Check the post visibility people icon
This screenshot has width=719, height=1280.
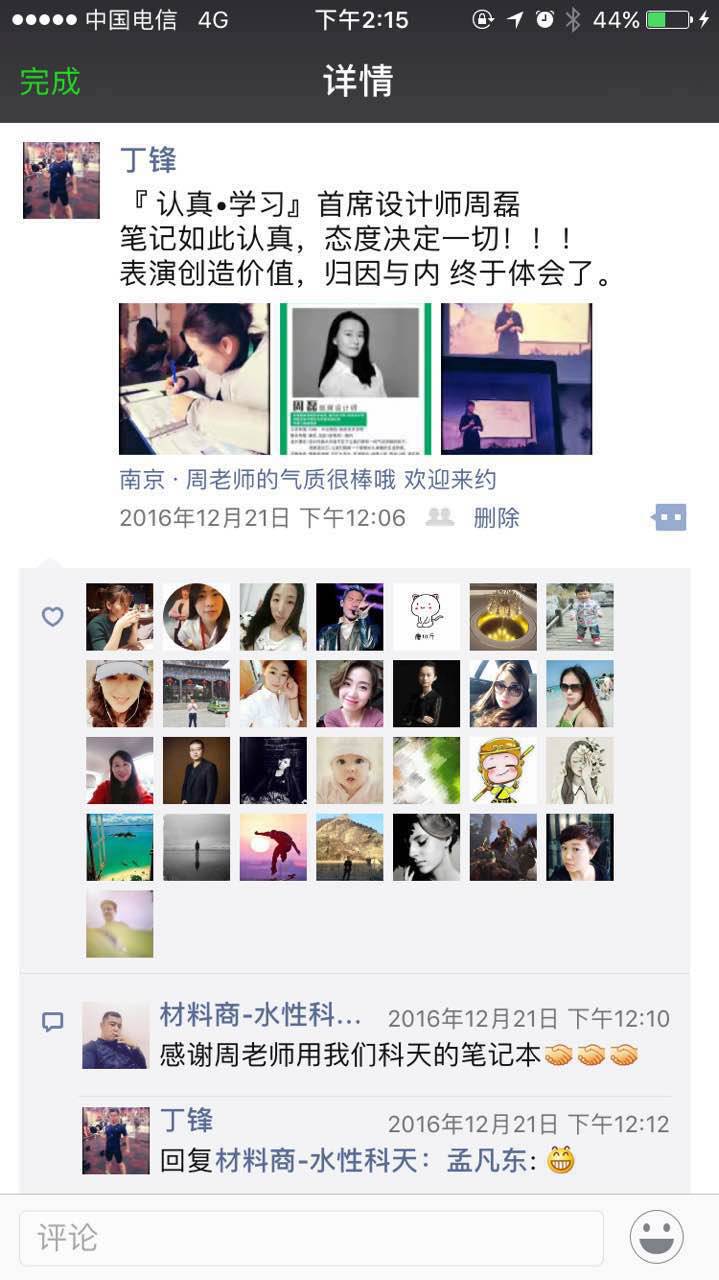tap(440, 517)
